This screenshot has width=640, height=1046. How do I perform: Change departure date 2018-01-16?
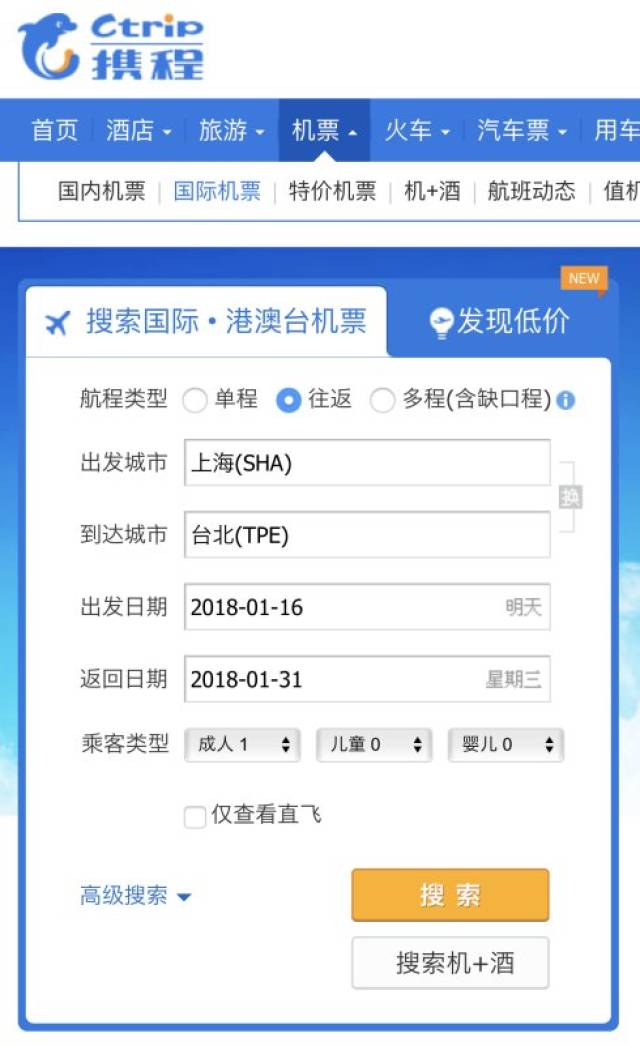click(x=367, y=606)
